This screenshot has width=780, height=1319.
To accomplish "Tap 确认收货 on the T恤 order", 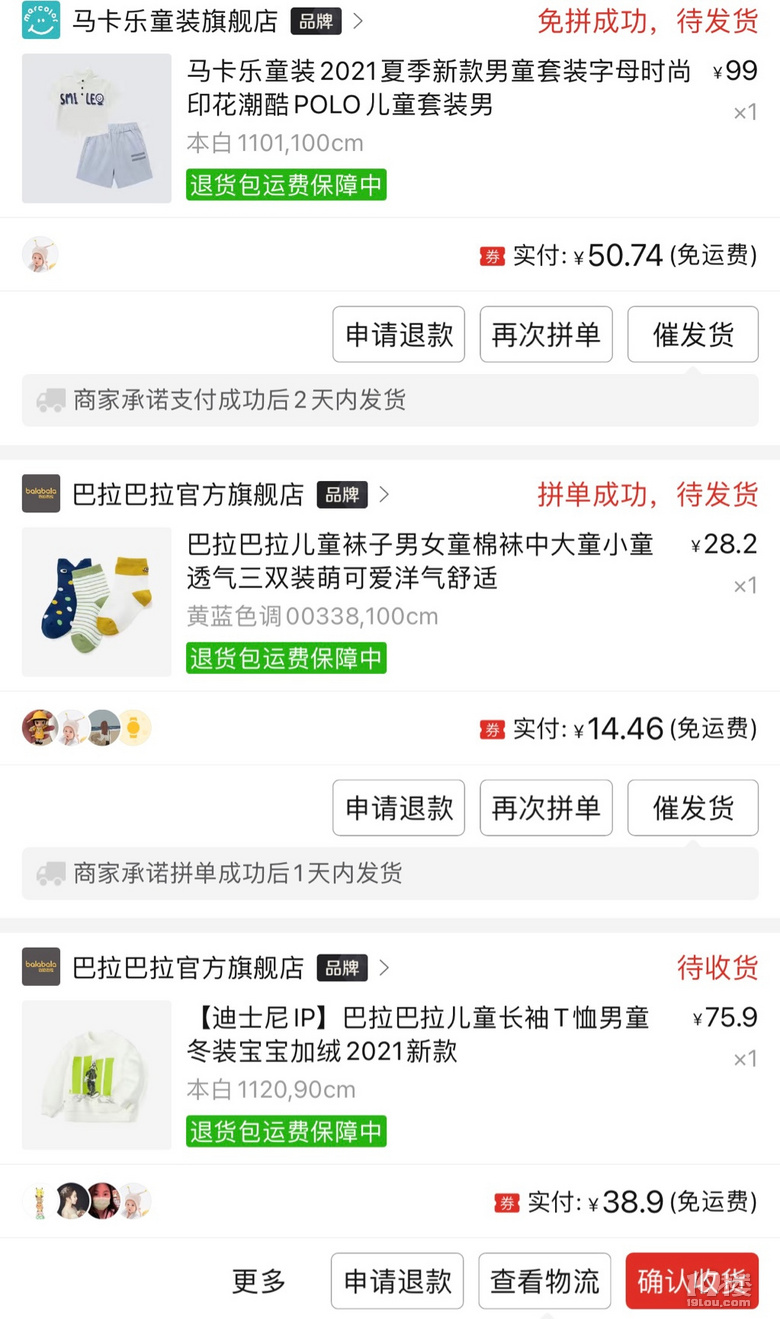I will [x=691, y=1281].
